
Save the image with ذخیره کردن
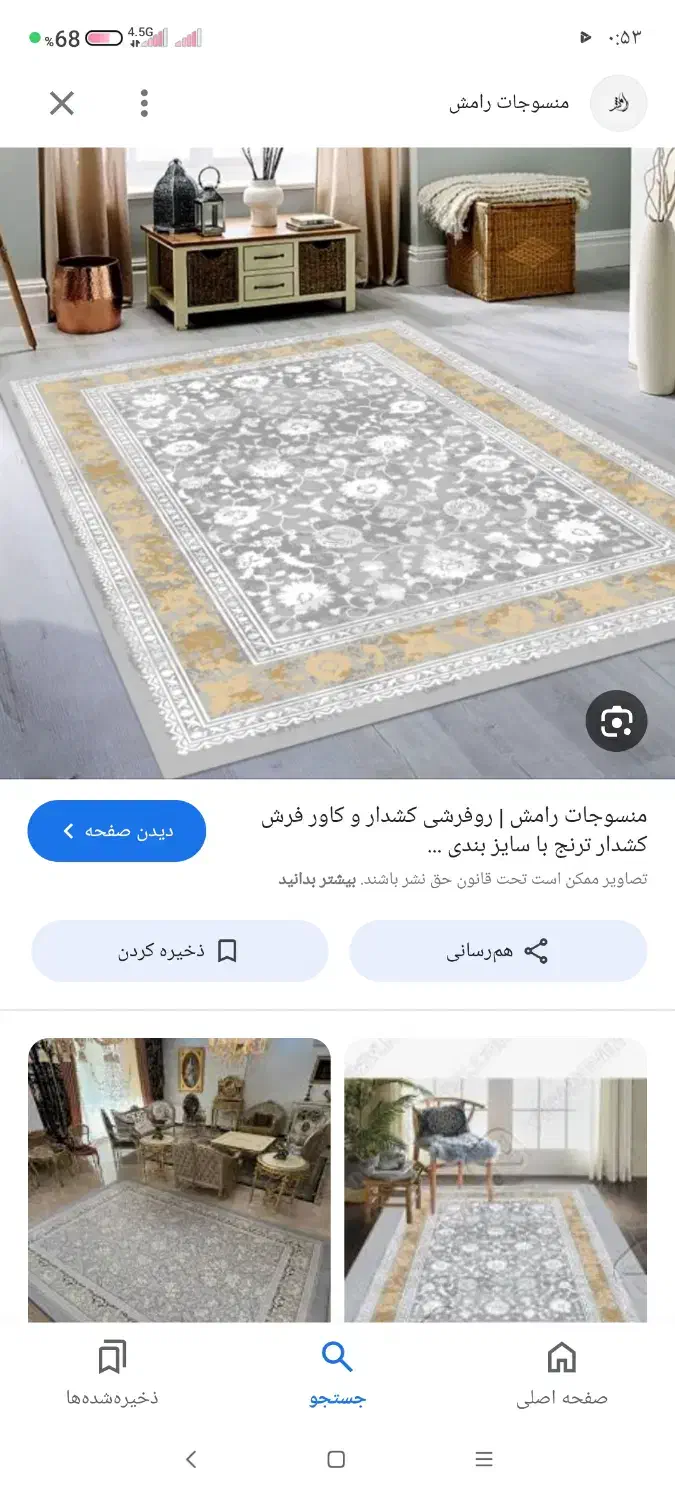click(180, 951)
